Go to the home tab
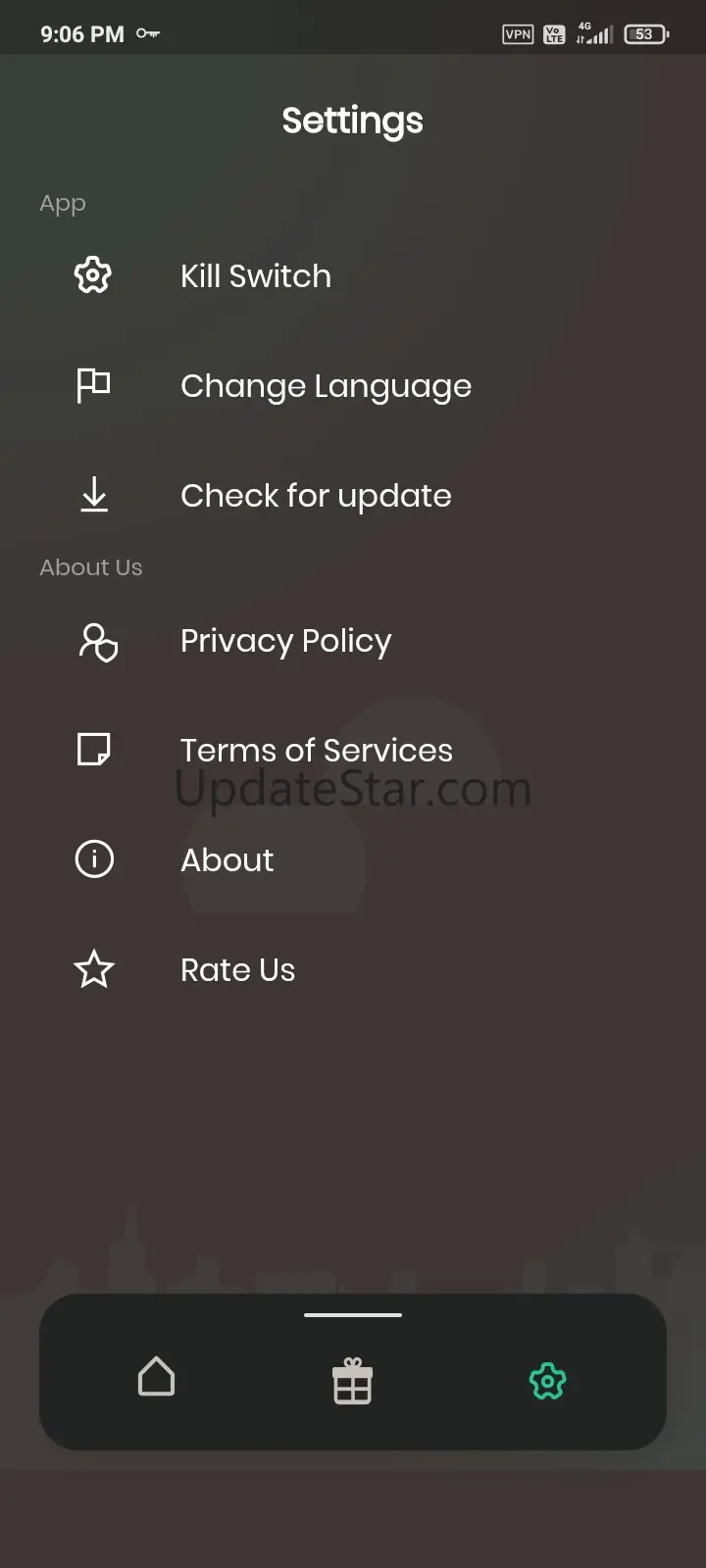 pos(157,1377)
